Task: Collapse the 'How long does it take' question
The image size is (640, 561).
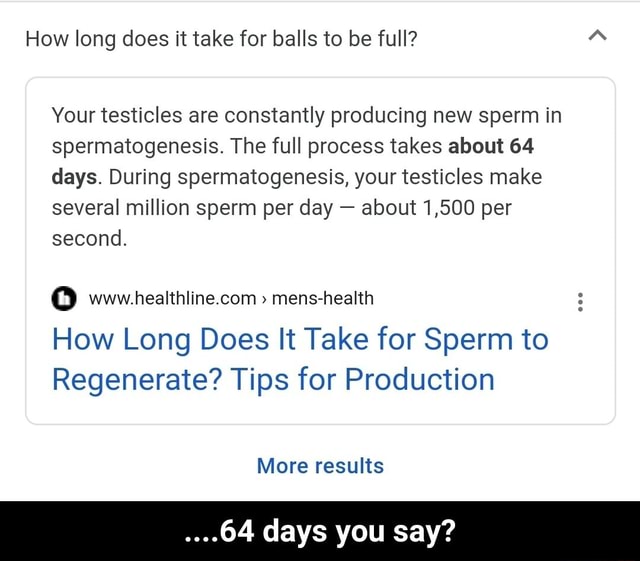Action: pos(598,38)
